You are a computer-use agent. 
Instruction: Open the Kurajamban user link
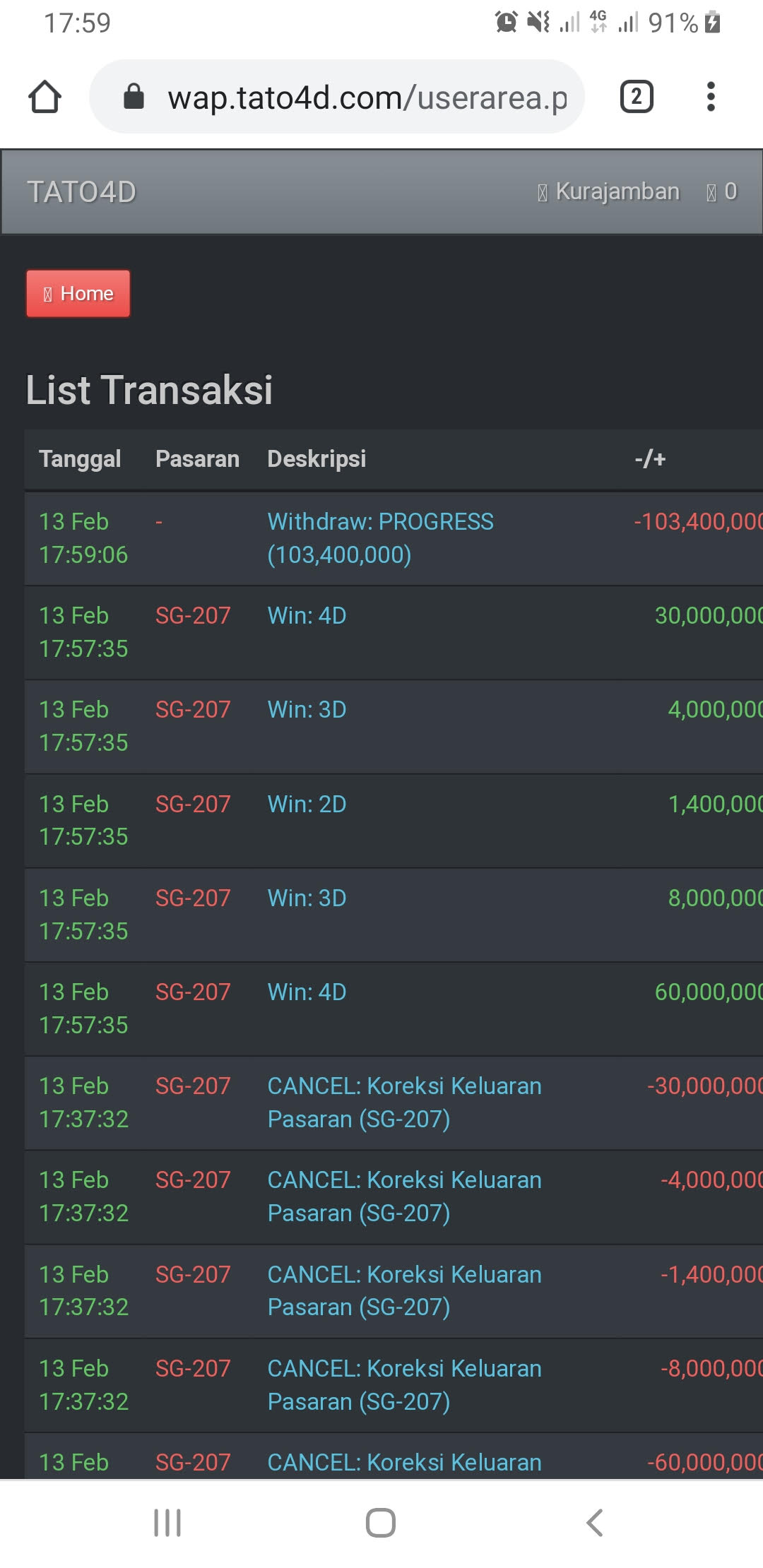click(x=609, y=191)
